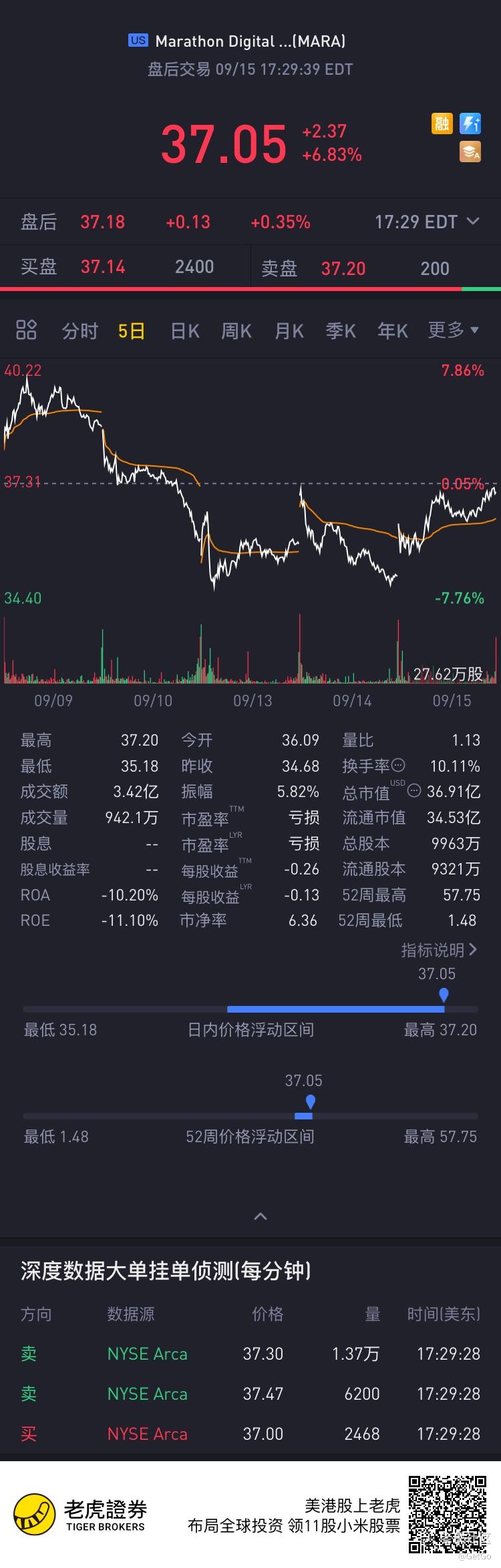The image size is (501, 1568).
Task: Show the 月K chart
Action: (x=289, y=330)
